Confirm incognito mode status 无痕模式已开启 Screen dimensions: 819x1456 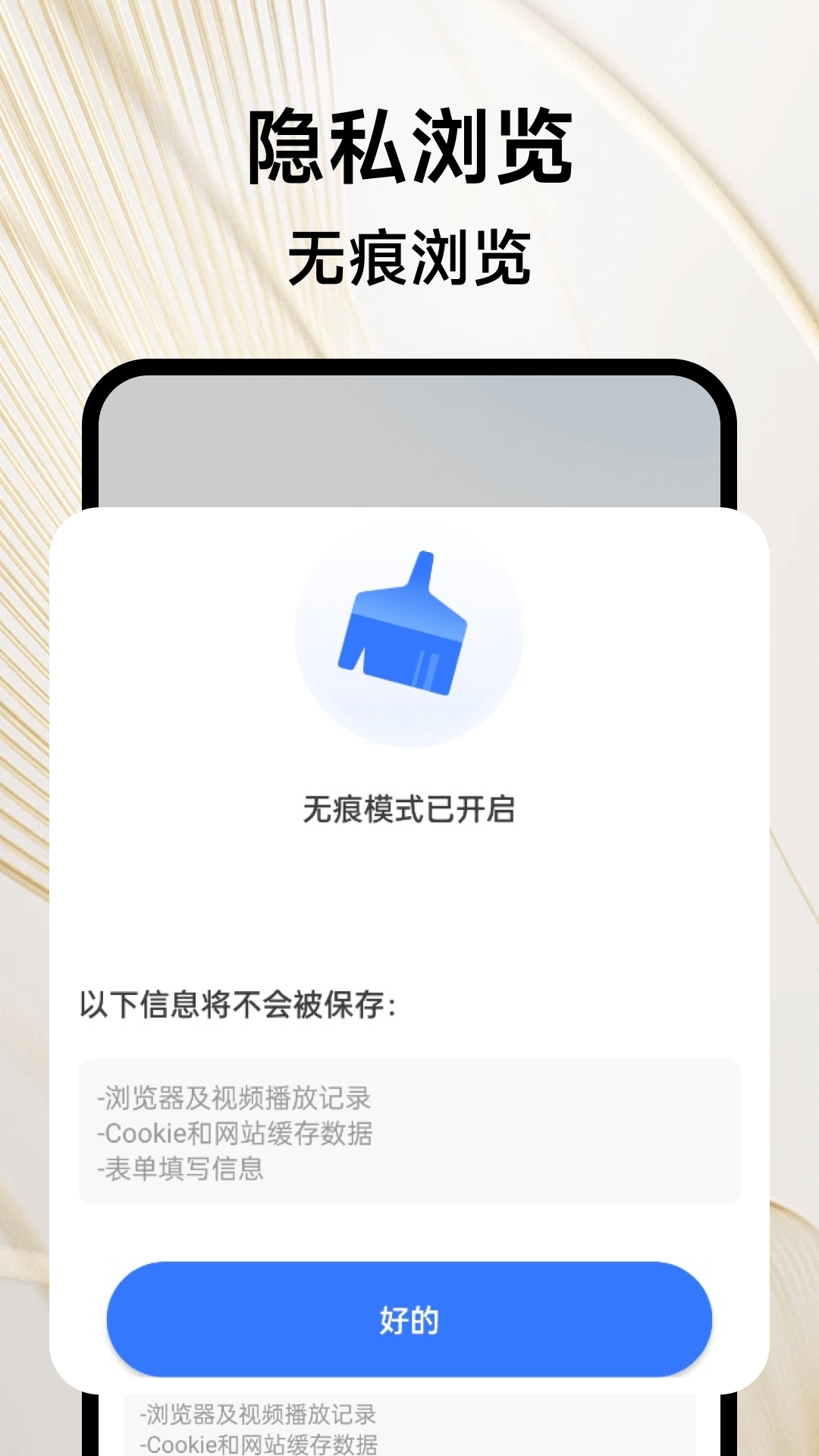409,809
